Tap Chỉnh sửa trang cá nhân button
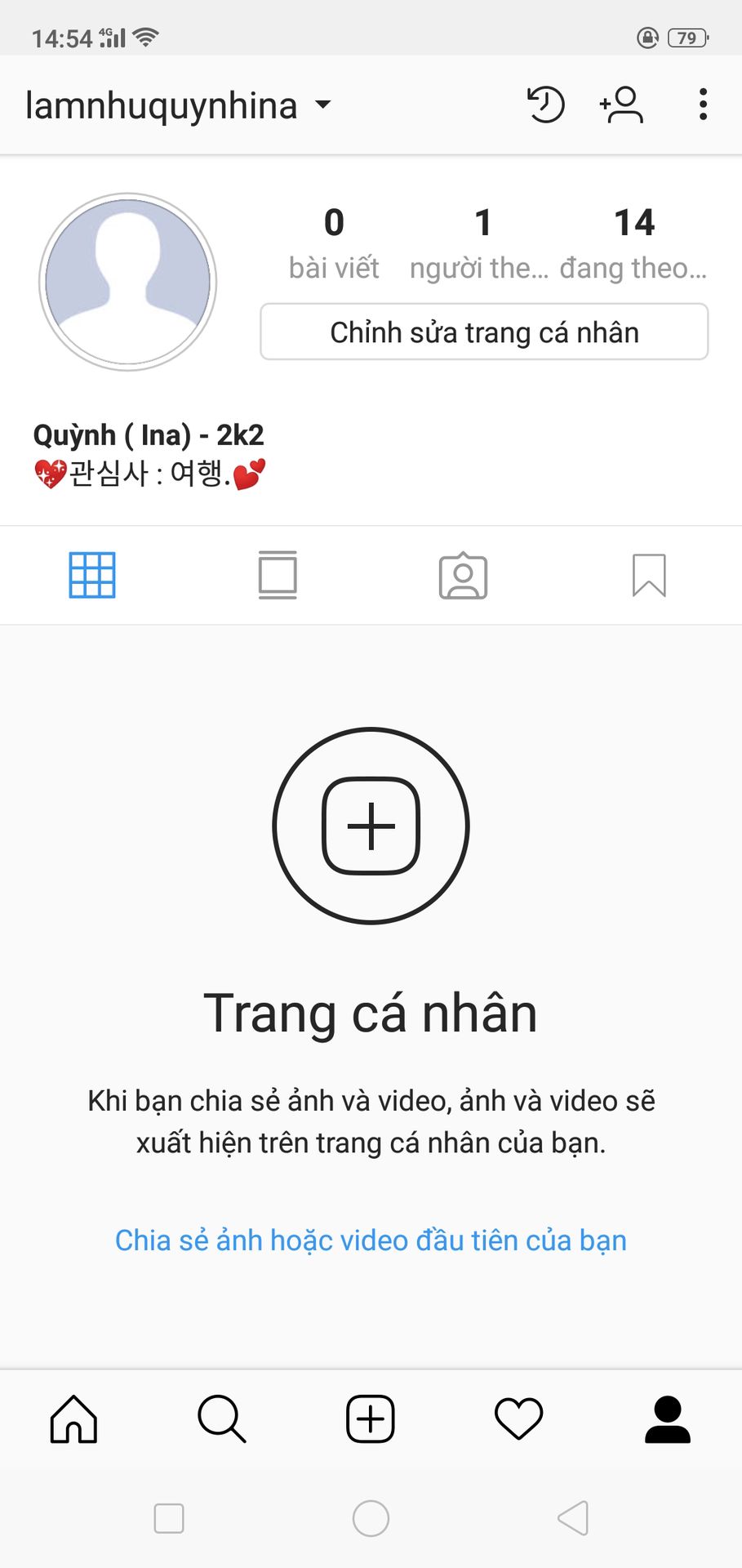The width and height of the screenshot is (742, 1568). [484, 332]
